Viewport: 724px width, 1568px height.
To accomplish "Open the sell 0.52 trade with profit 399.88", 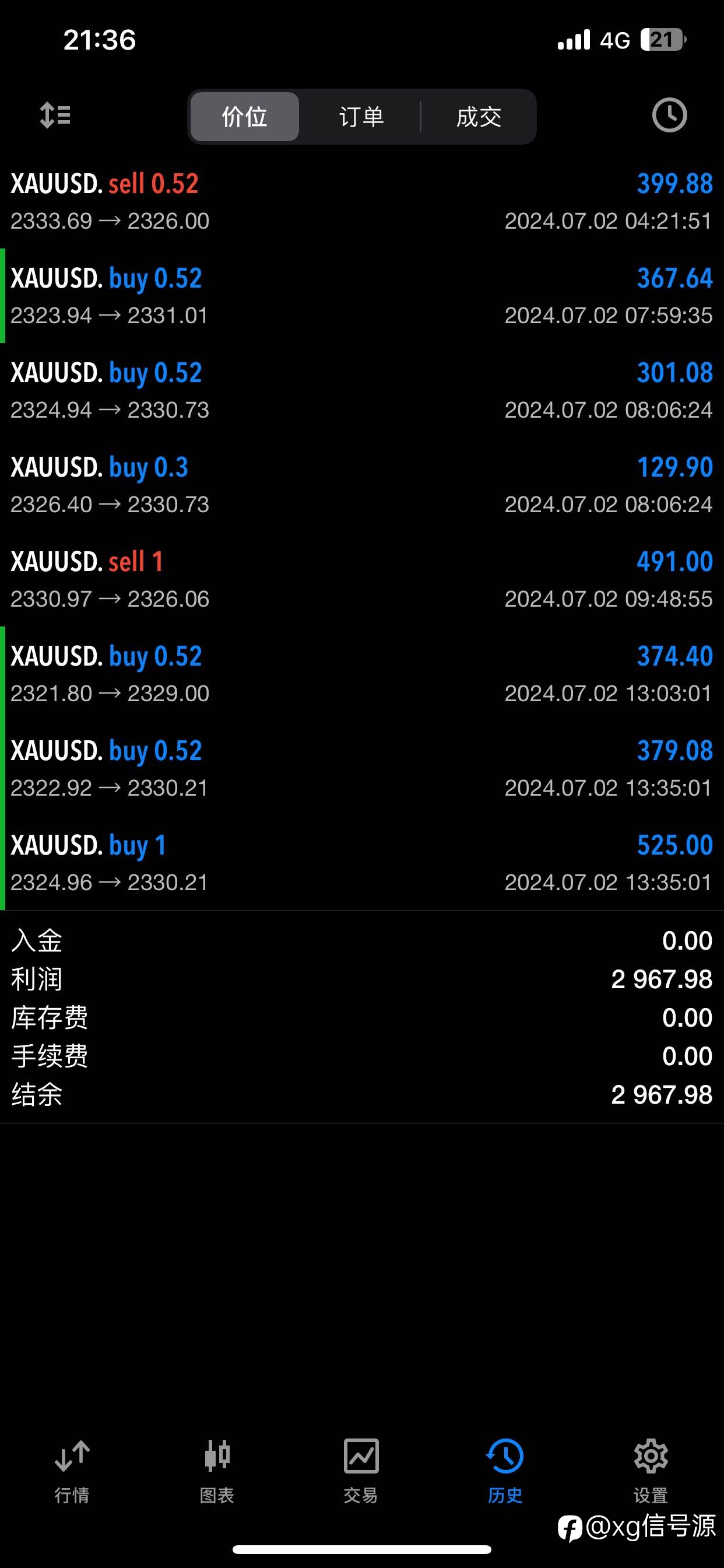I will [x=362, y=201].
